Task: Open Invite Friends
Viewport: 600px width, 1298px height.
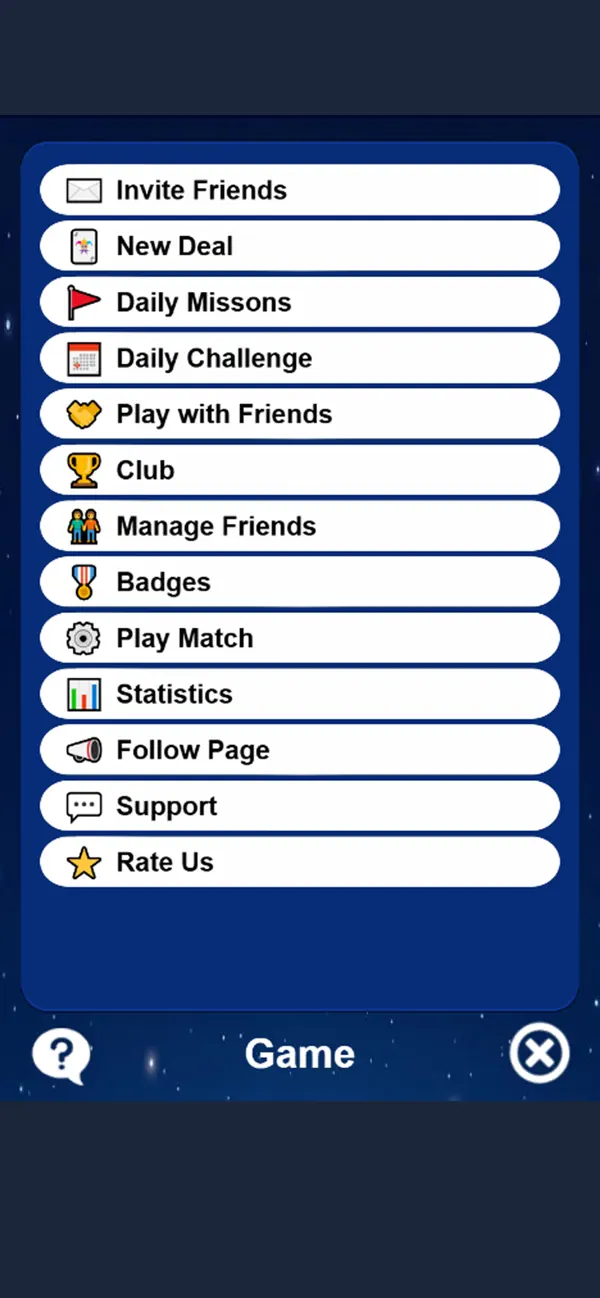Action: point(300,190)
